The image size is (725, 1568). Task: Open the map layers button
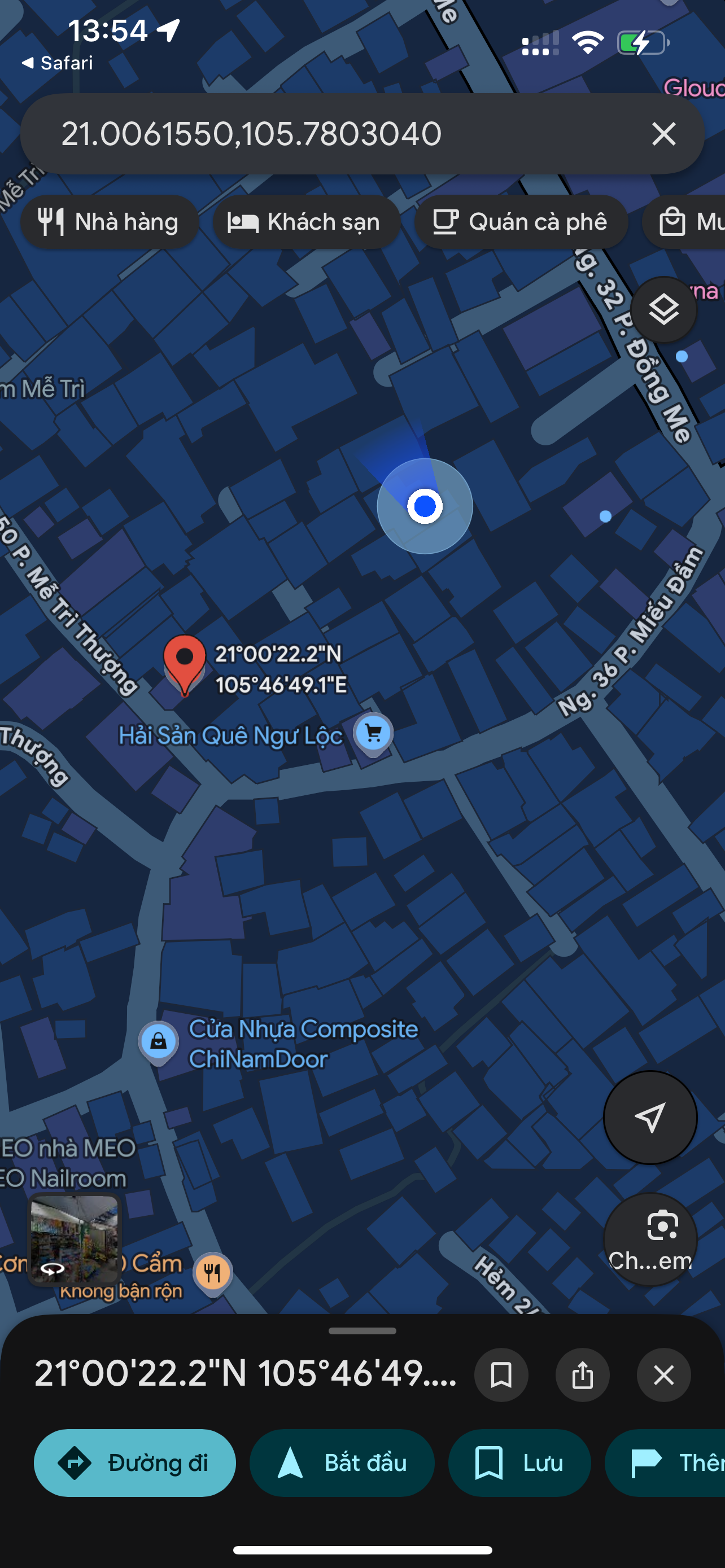[x=663, y=310]
